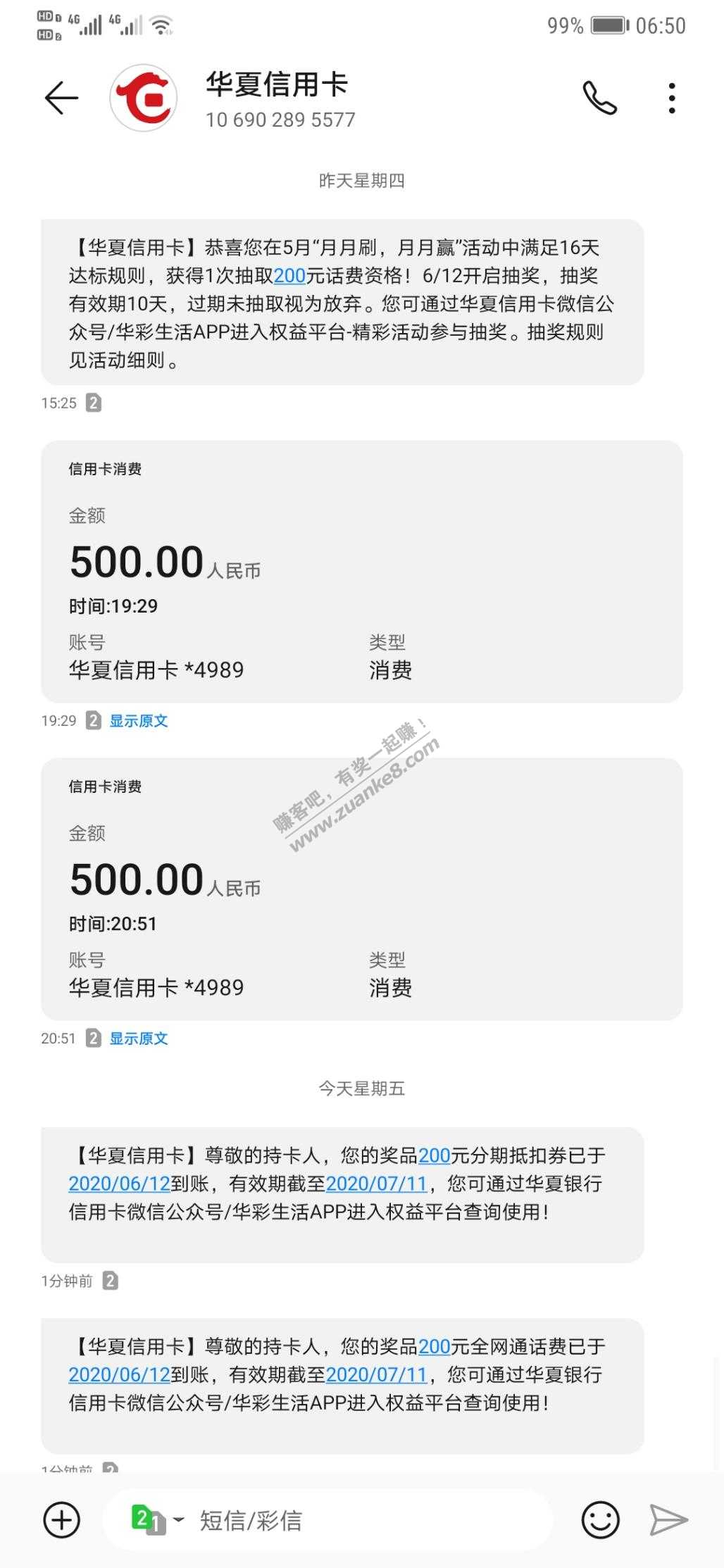The image size is (724, 1568).
Task: Open the emoji picker
Action: 600,1520
